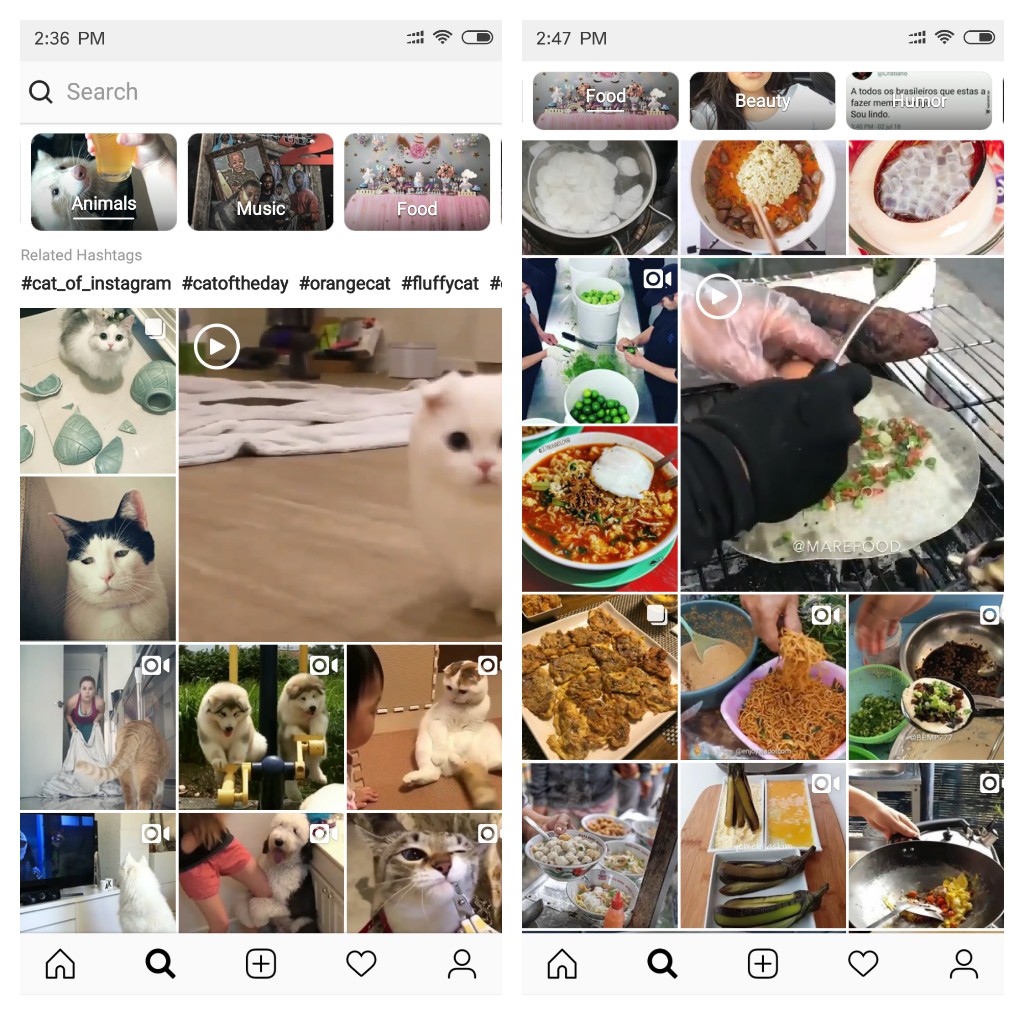Select the Animals category
Viewport: 1024px width, 1024px height.
(x=104, y=182)
